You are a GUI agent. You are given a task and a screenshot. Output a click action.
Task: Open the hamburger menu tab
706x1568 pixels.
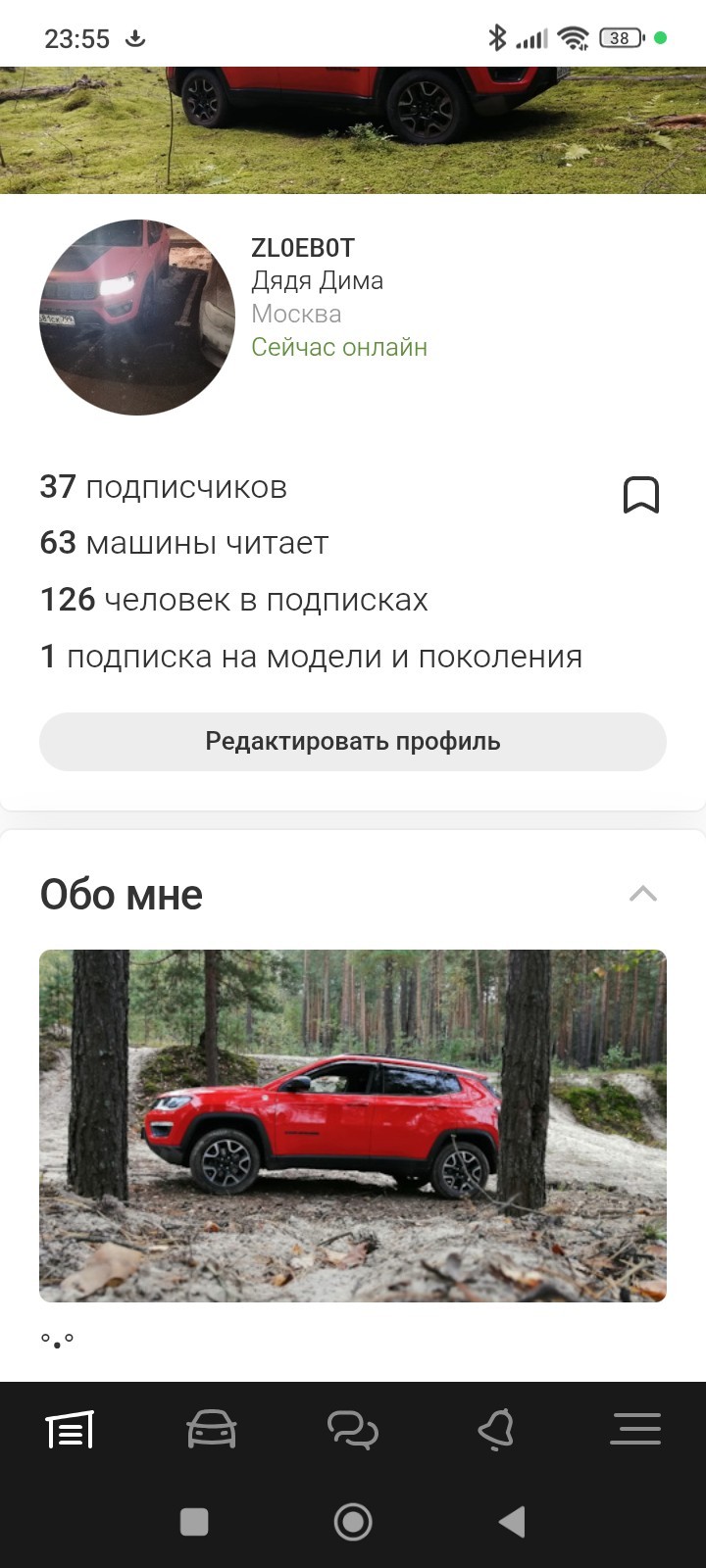point(635,1430)
